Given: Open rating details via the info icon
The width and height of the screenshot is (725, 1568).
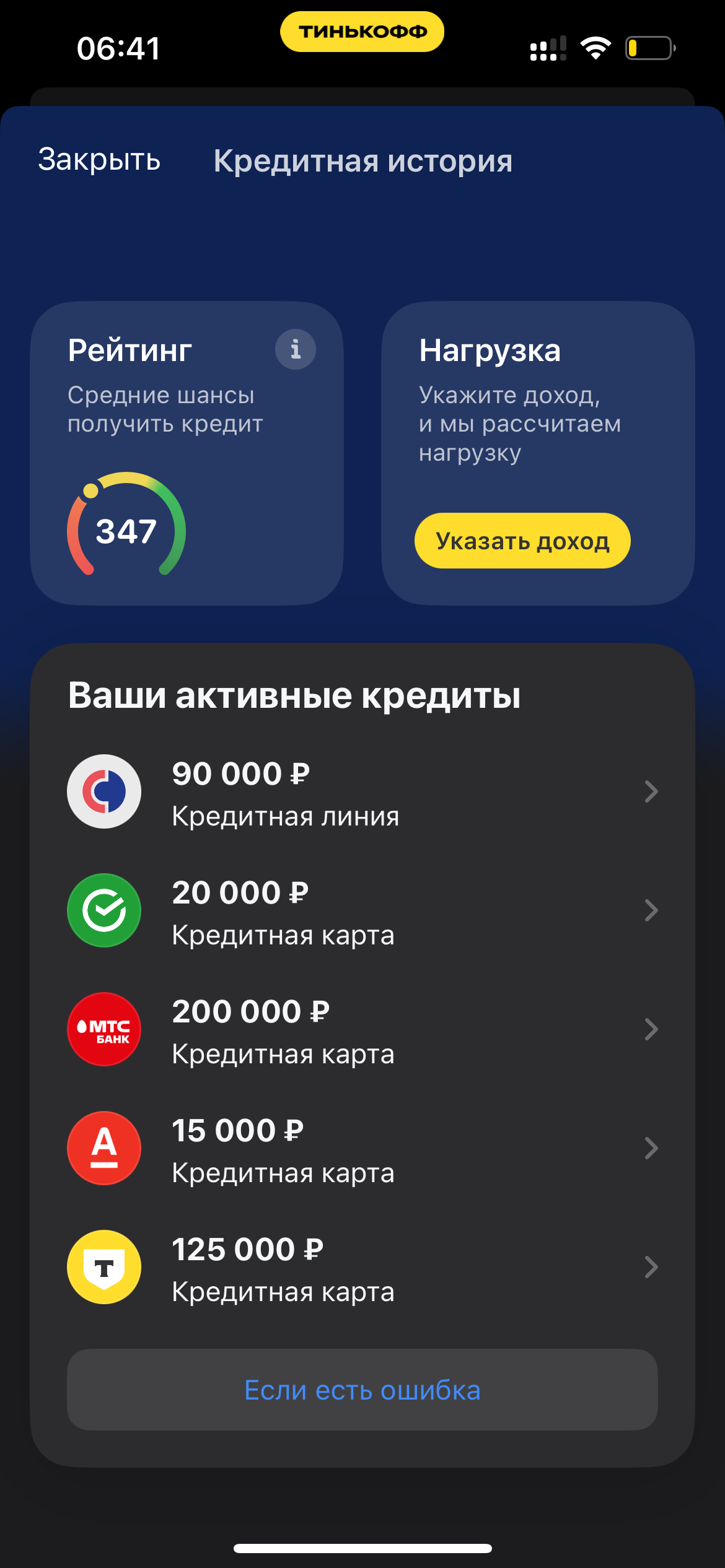Looking at the screenshot, I should click(294, 349).
